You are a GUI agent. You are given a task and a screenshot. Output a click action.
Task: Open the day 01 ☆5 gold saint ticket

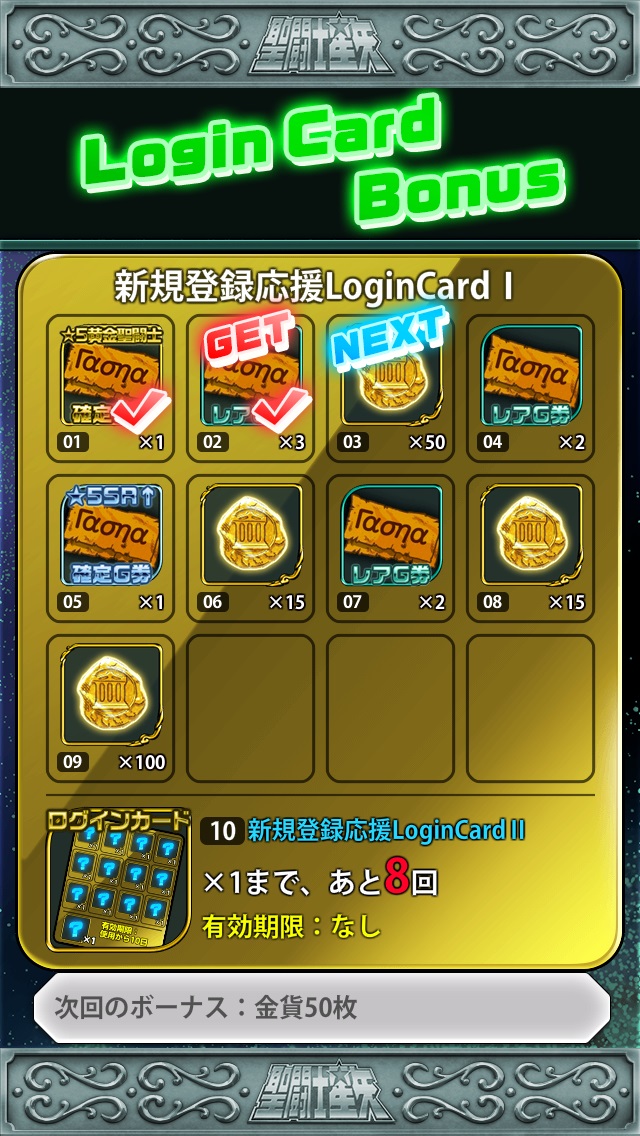[x=110, y=388]
